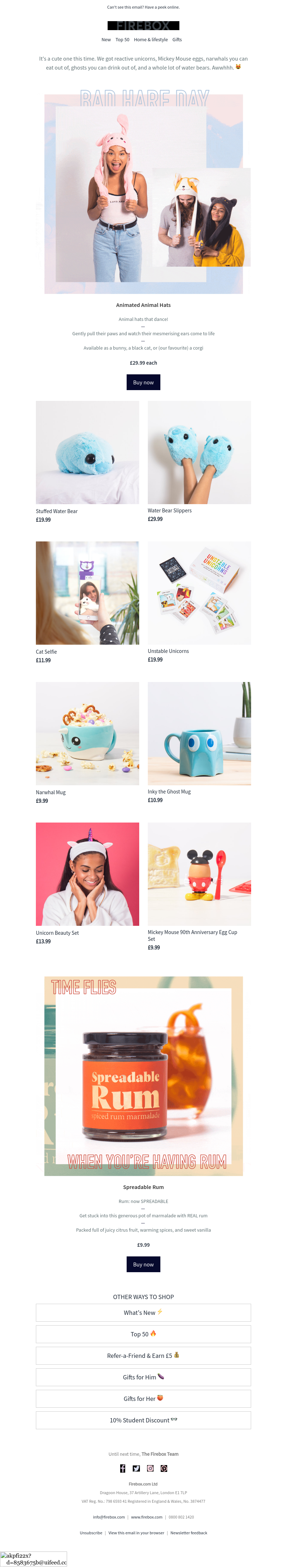This screenshot has width=287, height=1568.
Task: View the Unicorn Beauty Set product
Action: coord(87,873)
